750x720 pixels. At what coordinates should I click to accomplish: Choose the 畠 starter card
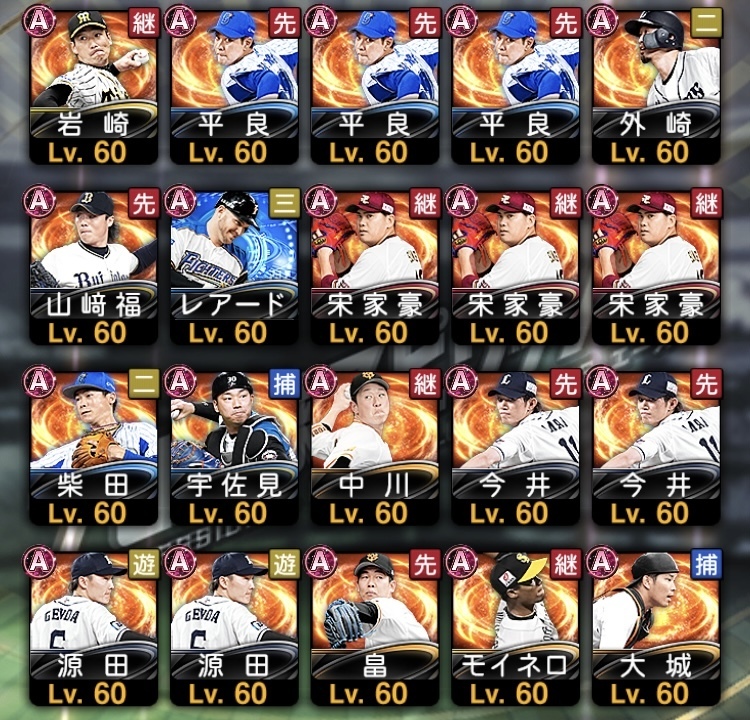click(x=375, y=628)
